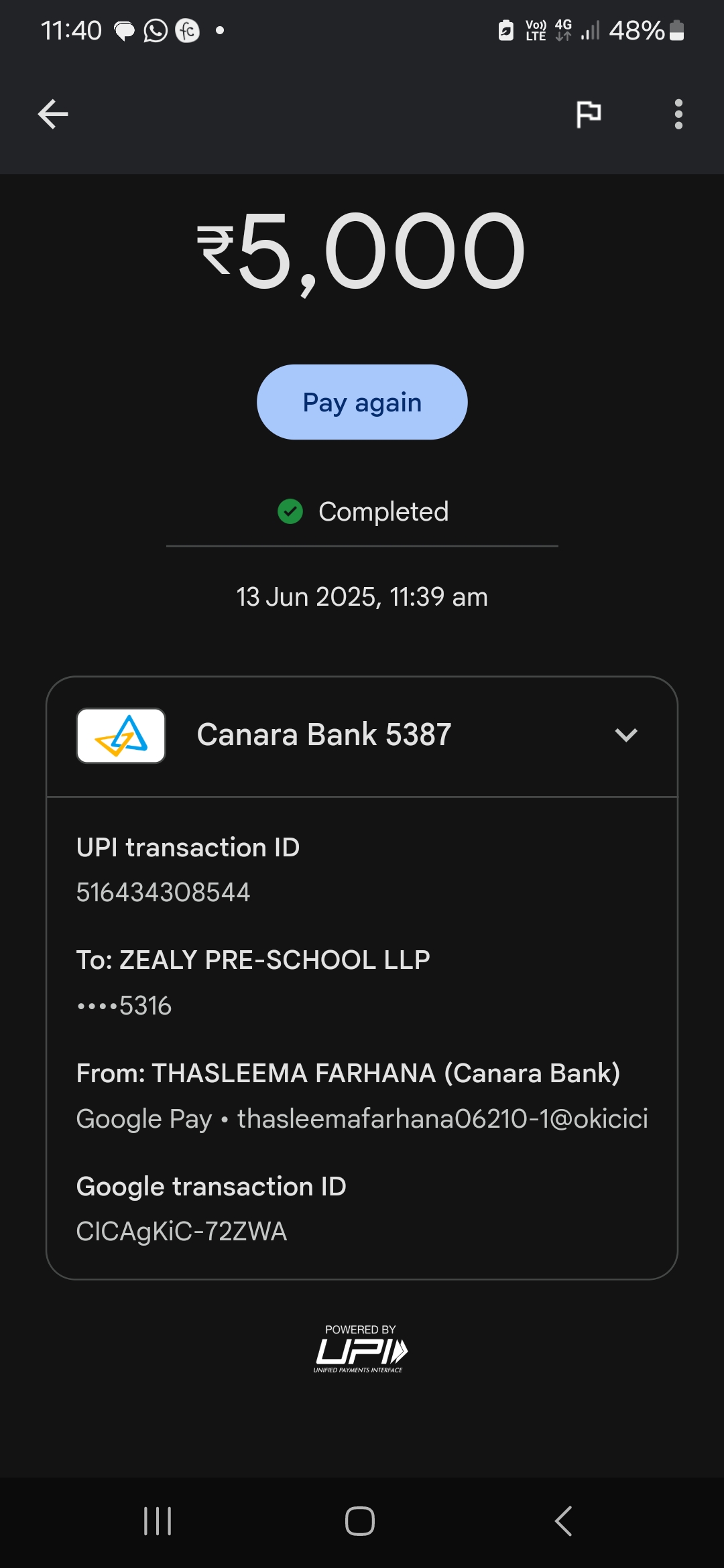Open the three-dot overflow menu
The height and width of the screenshot is (1568, 724).
tap(678, 114)
